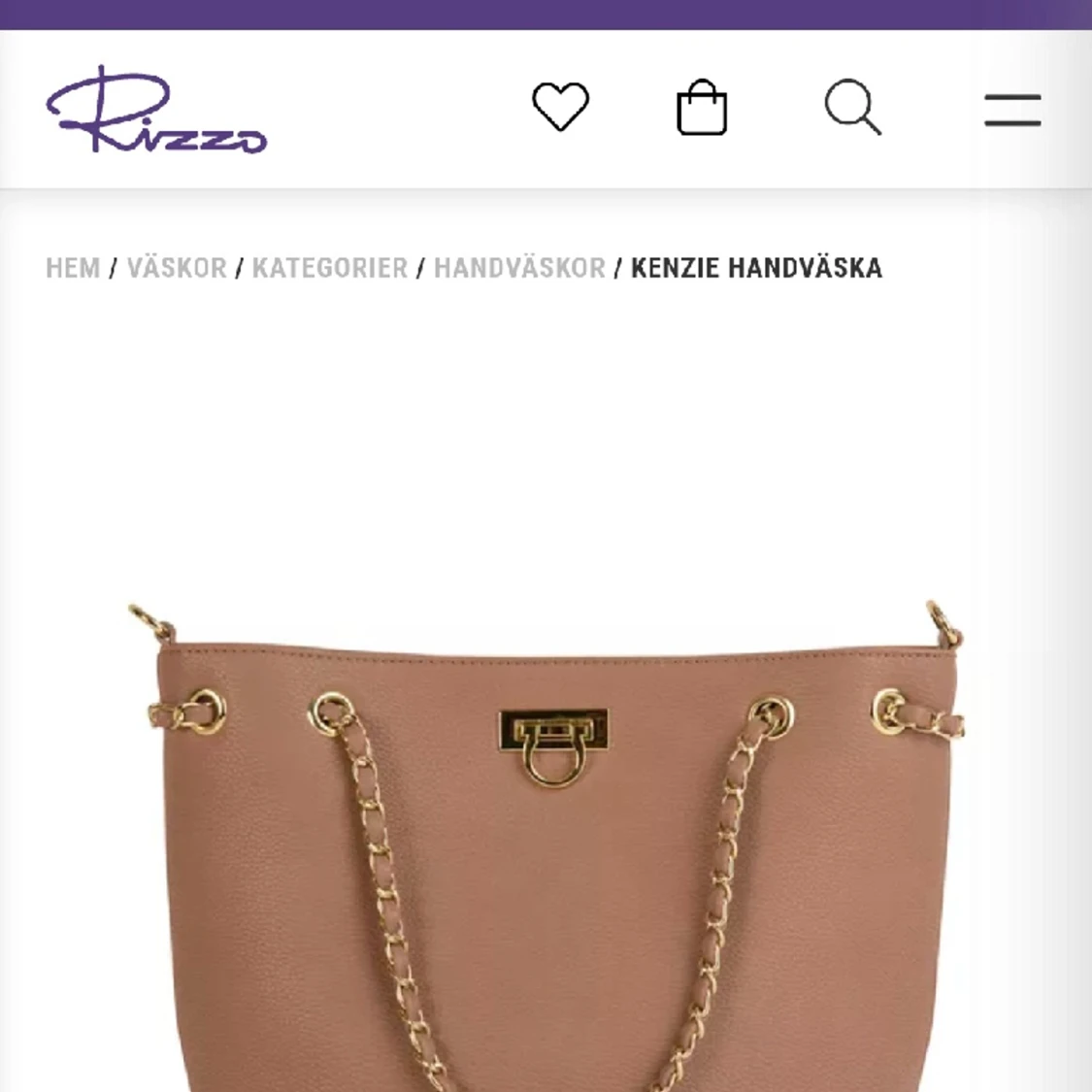This screenshot has width=1092, height=1092.
Task: Open the search magnifier
Action: [852, 107]
